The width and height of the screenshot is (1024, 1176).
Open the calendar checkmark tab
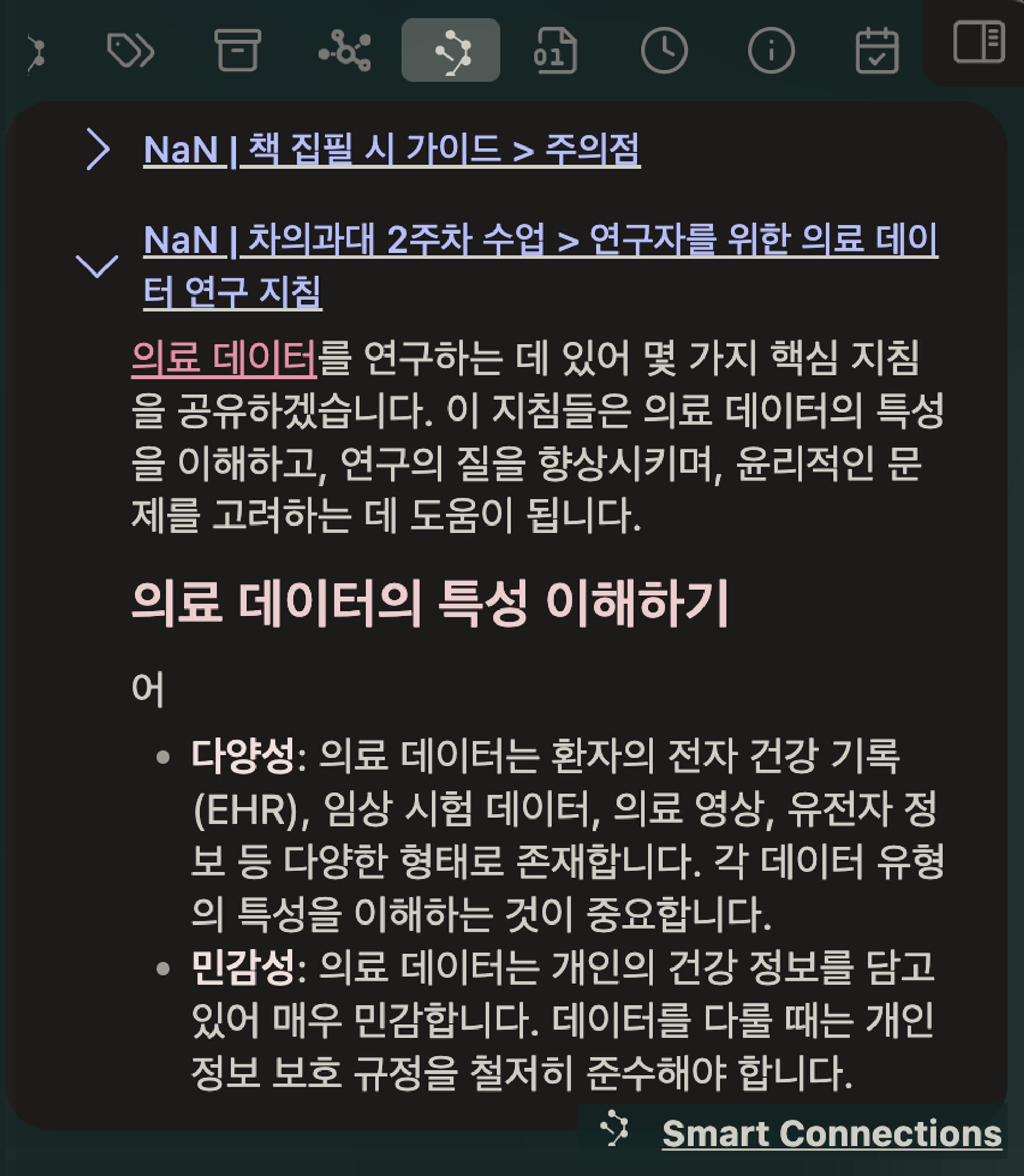(x=877, y=51)
